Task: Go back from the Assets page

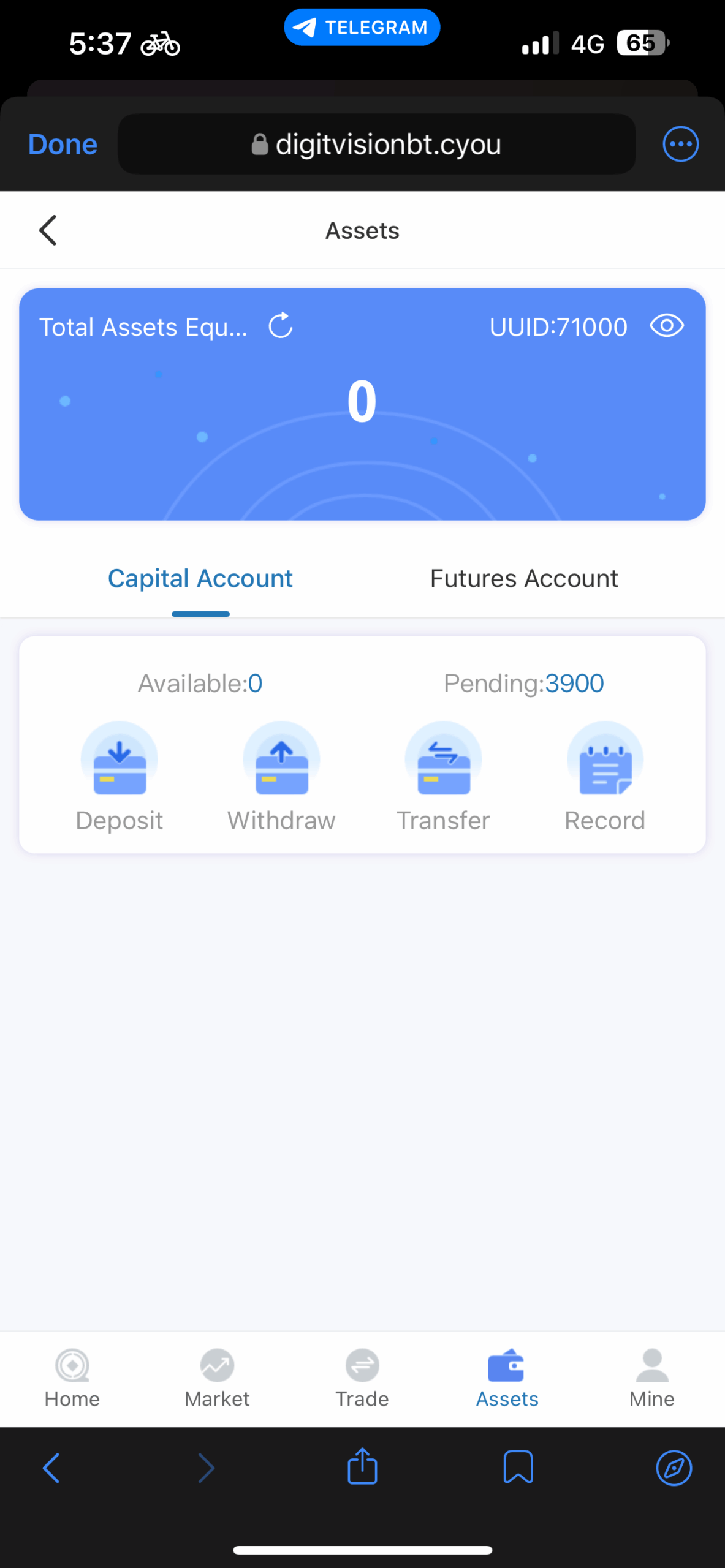Action: click(48, 230)
